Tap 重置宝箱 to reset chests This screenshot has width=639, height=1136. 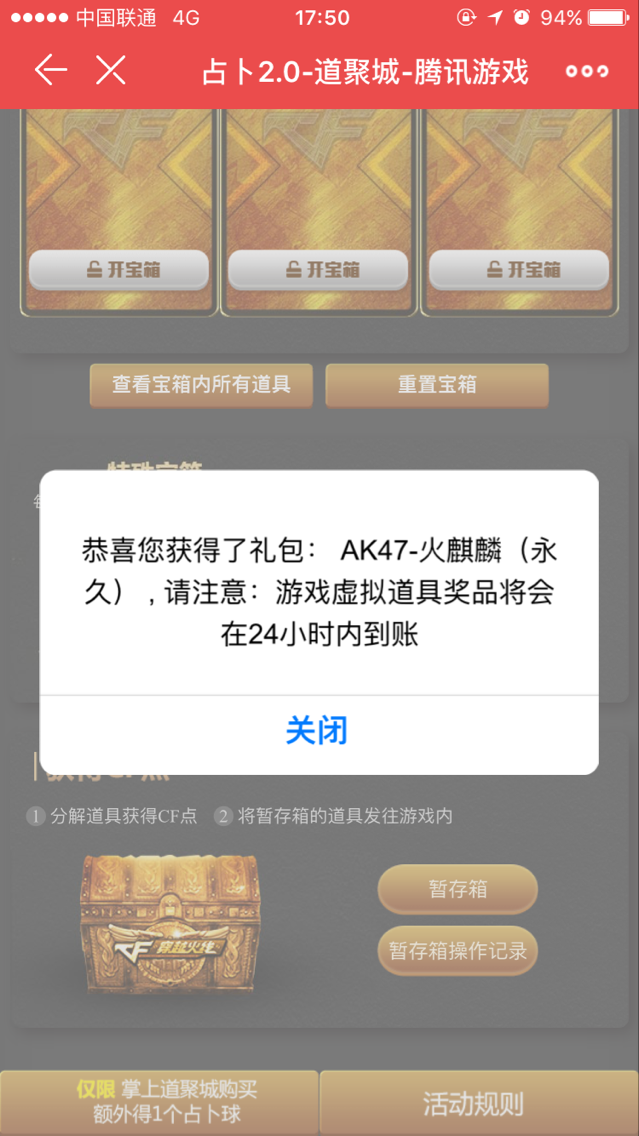[x=437, y=385]
